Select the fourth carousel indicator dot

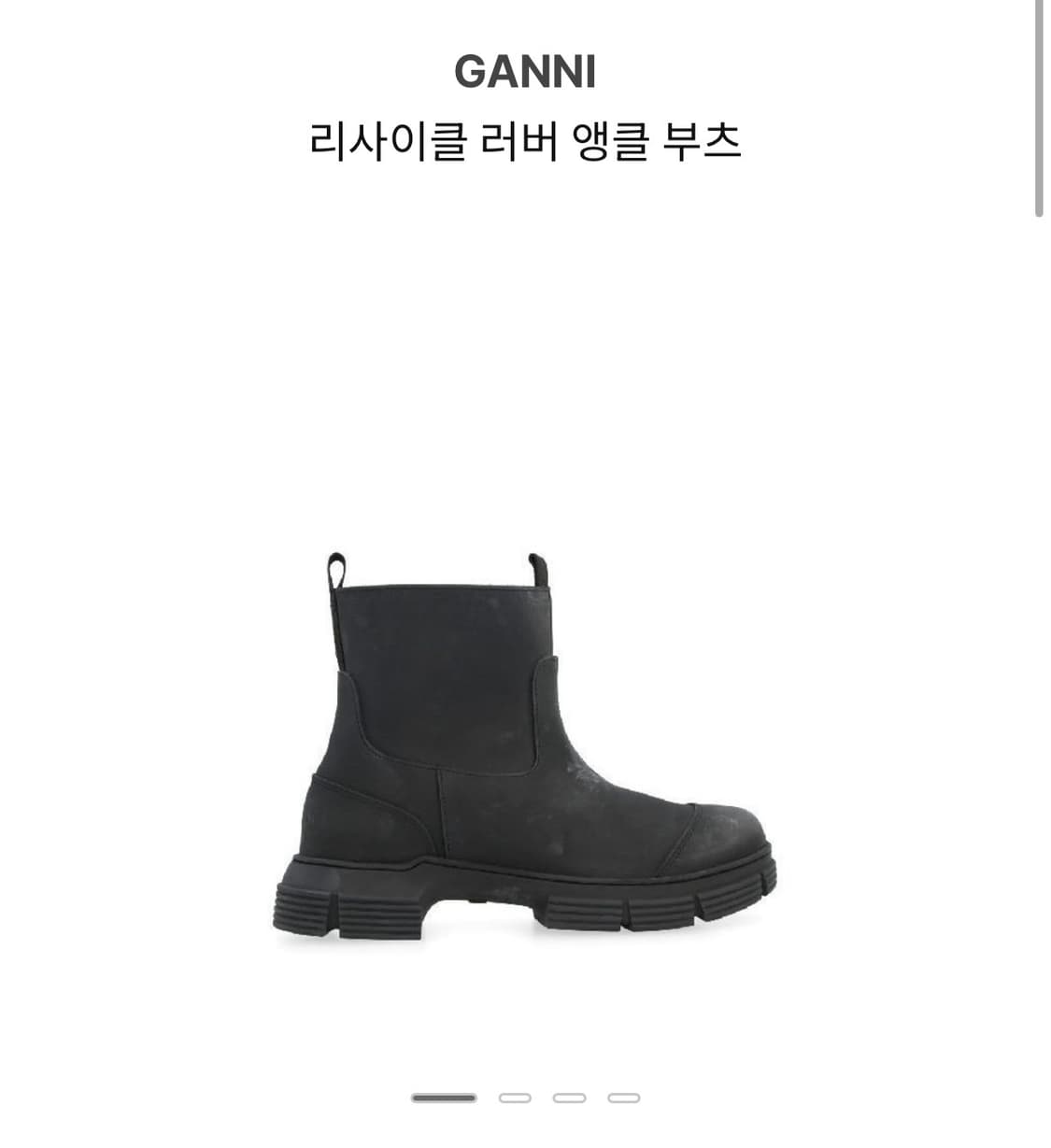pyautogui.click(x=622, y=1099)
